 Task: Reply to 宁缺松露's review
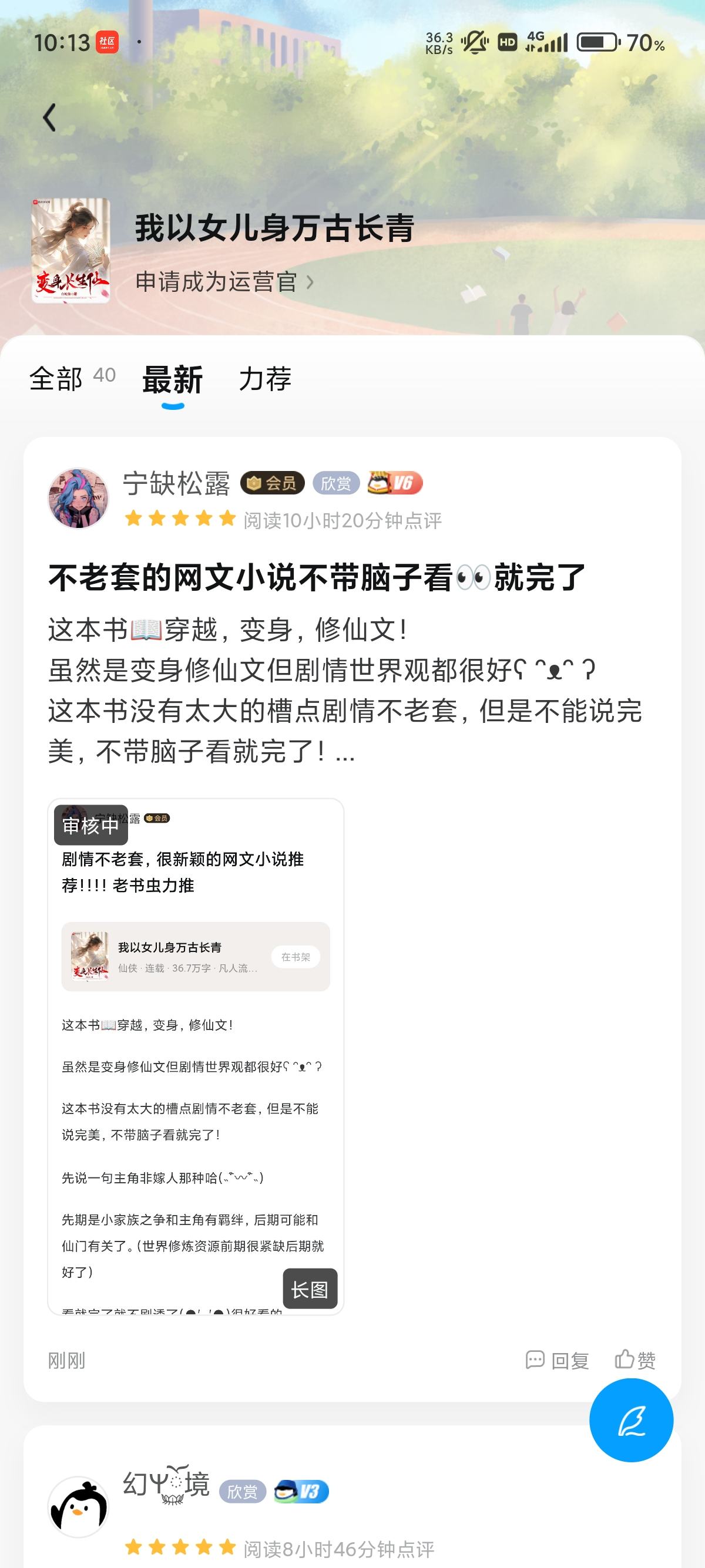click(x=557, y=1361)
